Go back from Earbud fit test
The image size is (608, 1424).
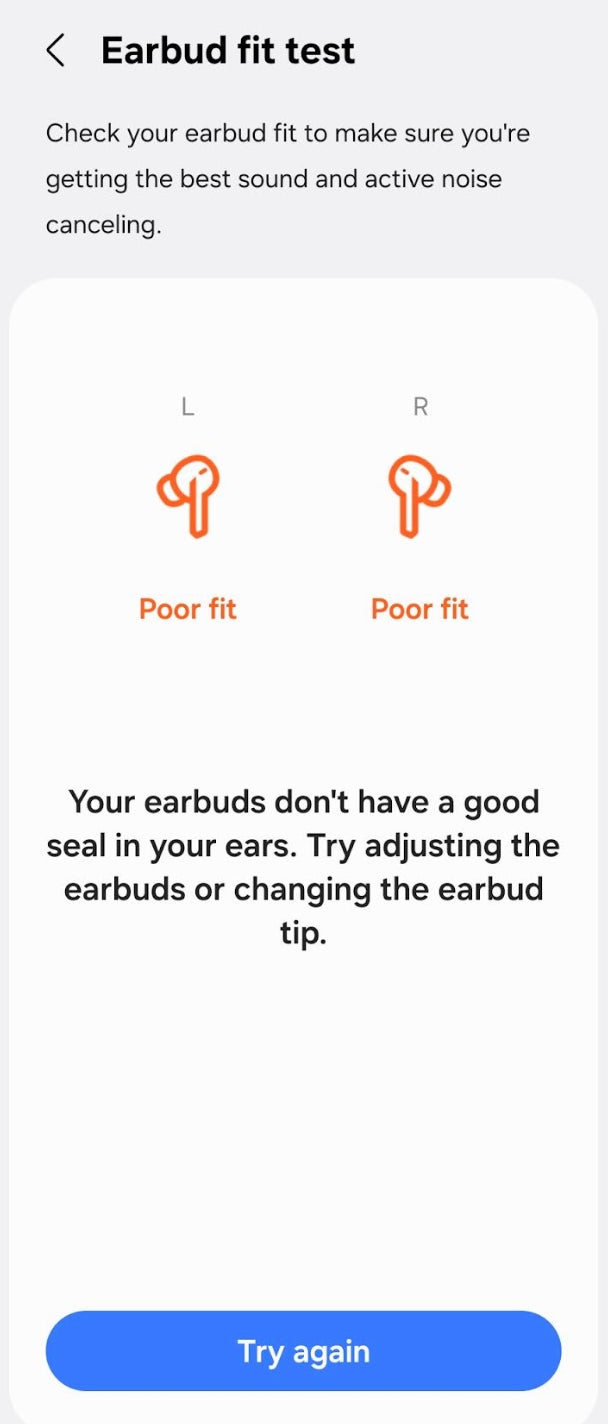56,51
